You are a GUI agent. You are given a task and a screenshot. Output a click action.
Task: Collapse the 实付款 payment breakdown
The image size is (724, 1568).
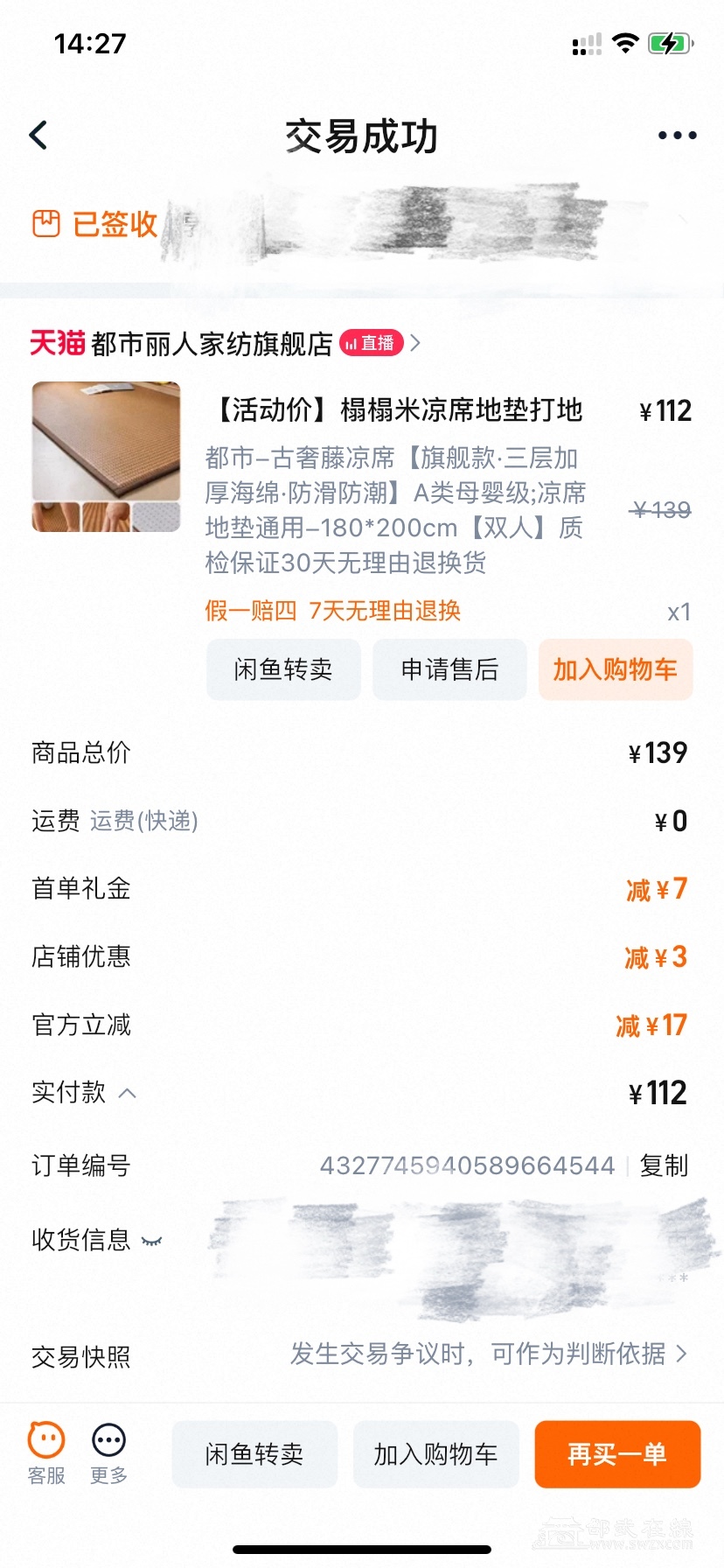click(128, 1093)
